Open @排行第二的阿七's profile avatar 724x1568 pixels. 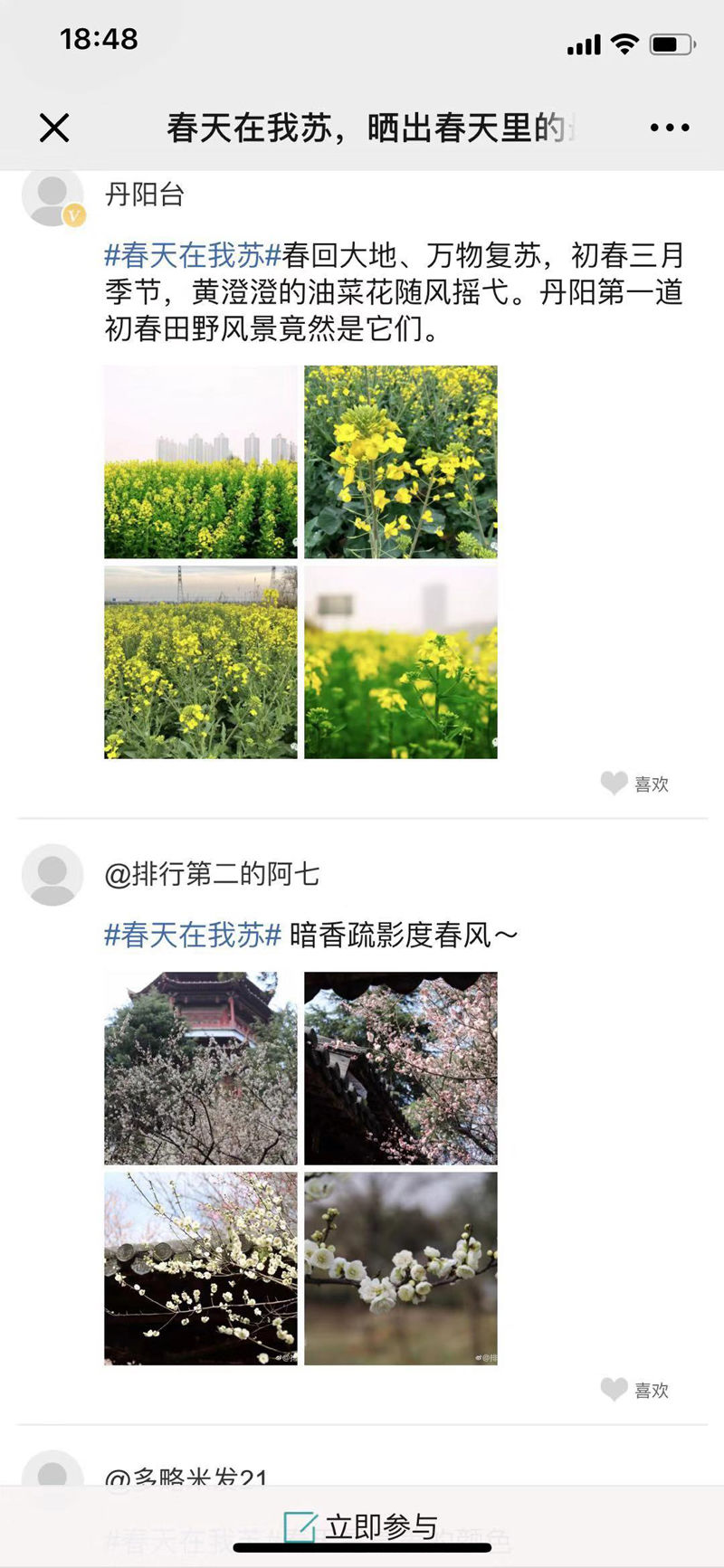[52, 875]
